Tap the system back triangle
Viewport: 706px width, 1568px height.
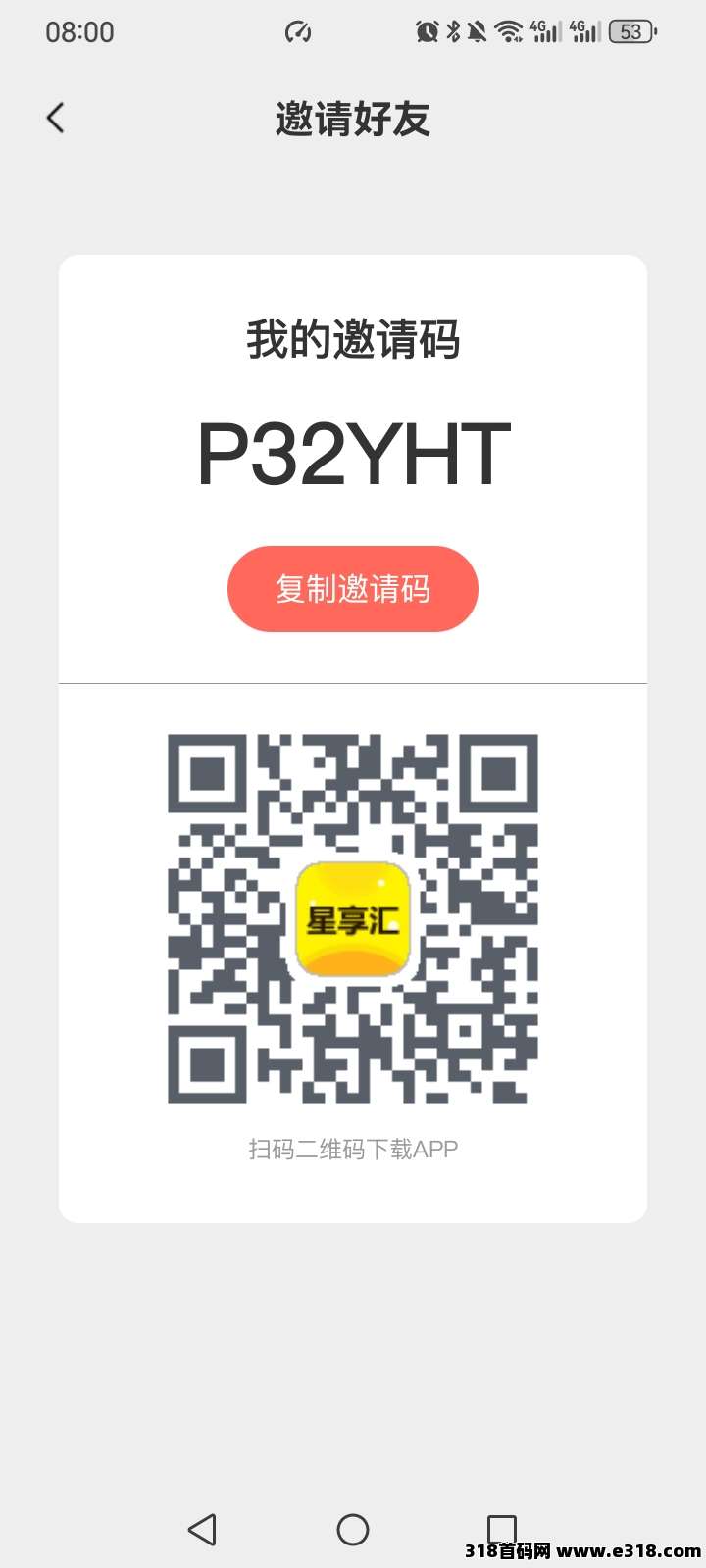[202, 1529]
